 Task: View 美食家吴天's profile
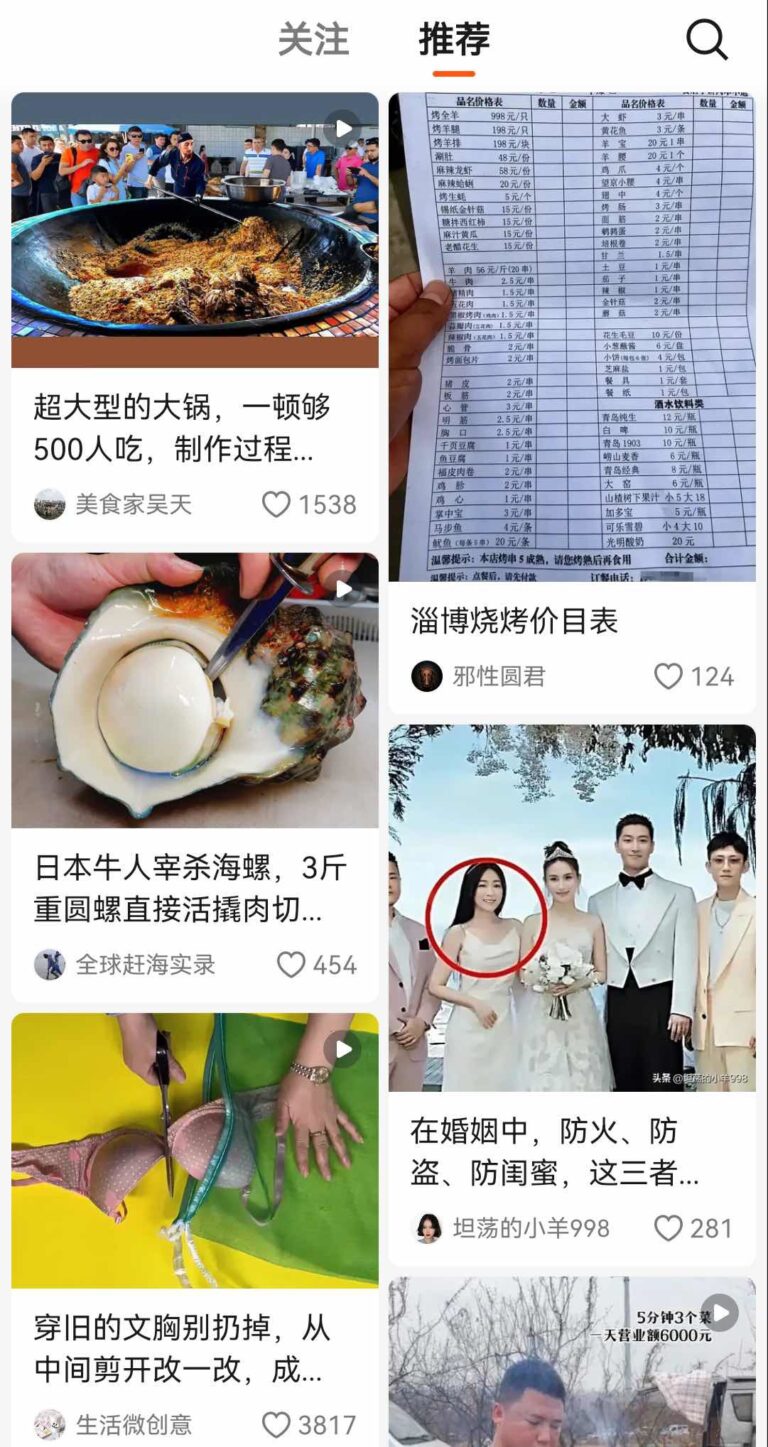point(133,504)
